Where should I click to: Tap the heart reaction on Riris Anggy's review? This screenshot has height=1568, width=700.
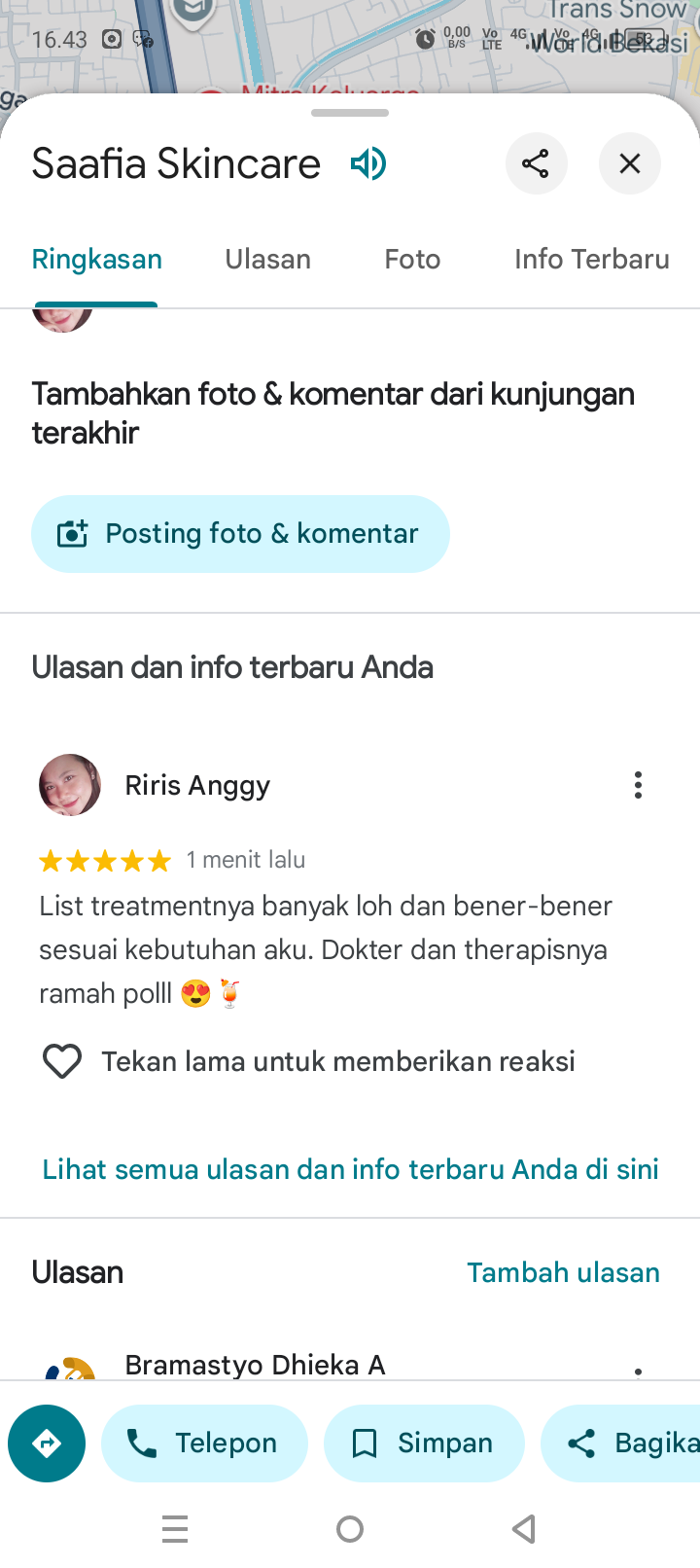[62, 1061]
